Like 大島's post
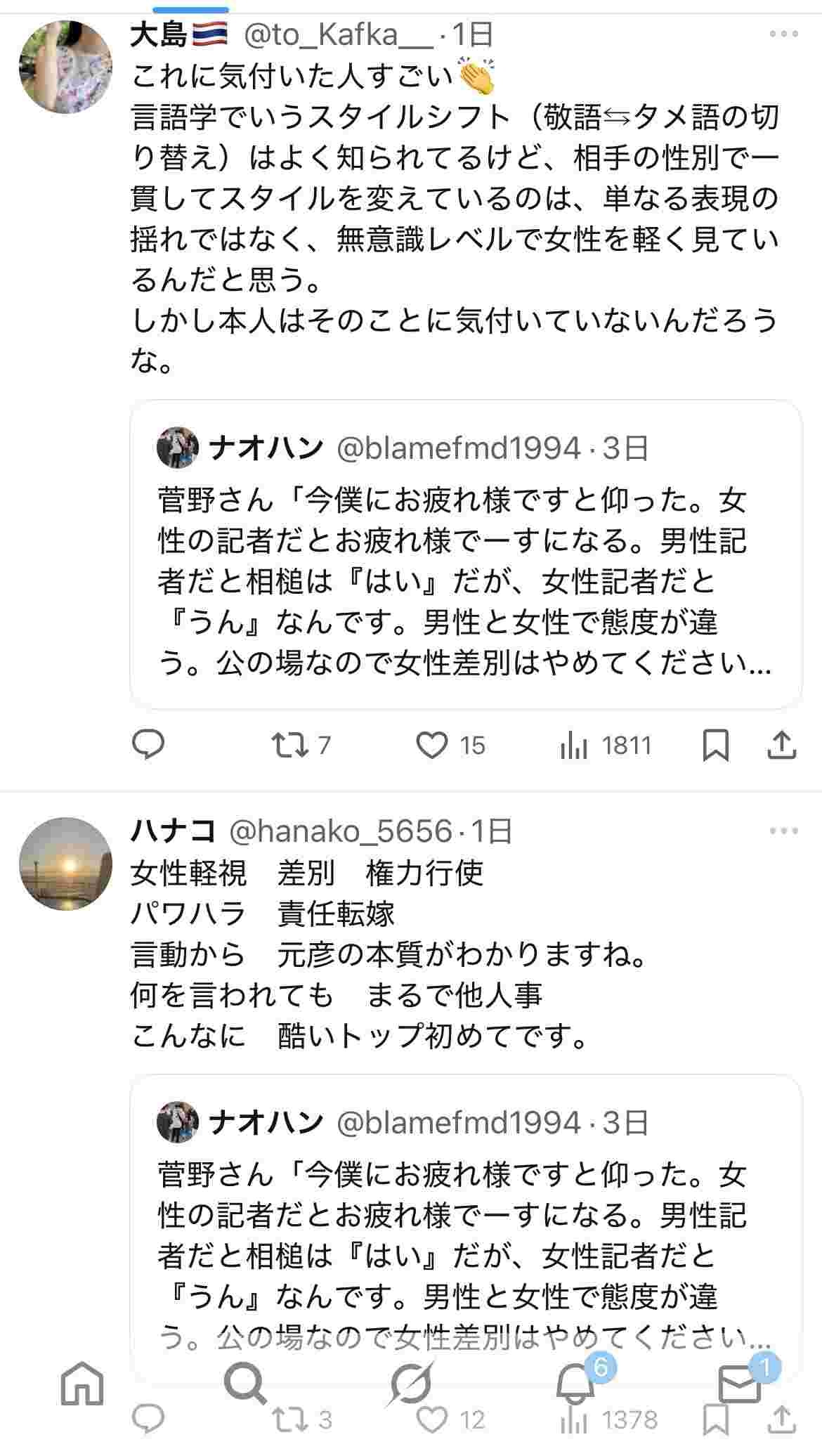822x1456 pixels. coord(432,745)
